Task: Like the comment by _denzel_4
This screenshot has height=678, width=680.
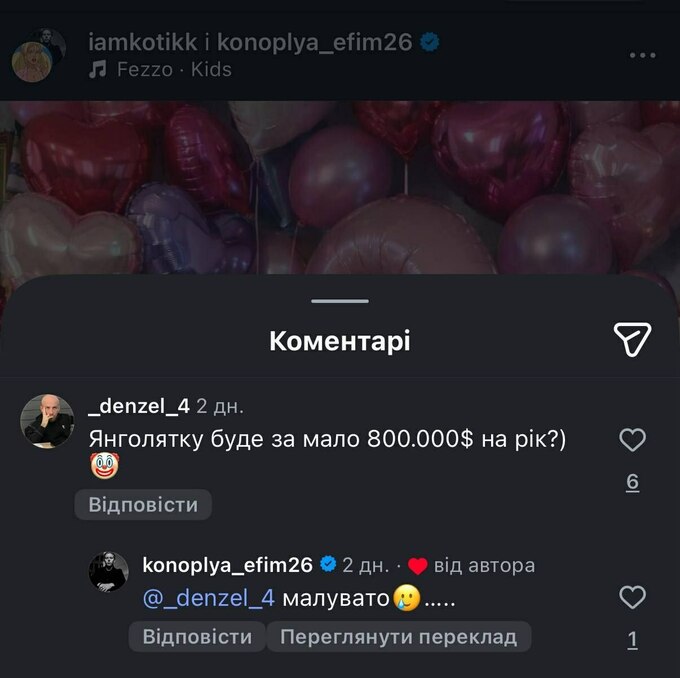Action: (632, 440)
